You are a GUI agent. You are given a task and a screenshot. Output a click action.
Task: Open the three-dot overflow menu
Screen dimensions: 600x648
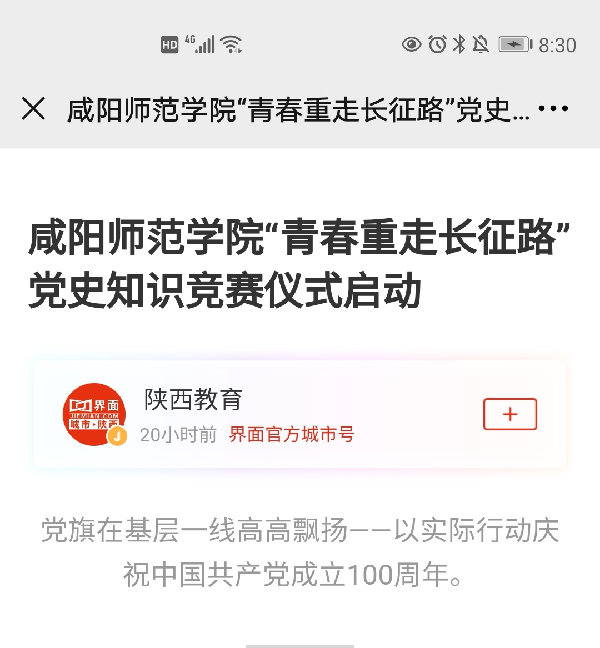click(553, 109)
